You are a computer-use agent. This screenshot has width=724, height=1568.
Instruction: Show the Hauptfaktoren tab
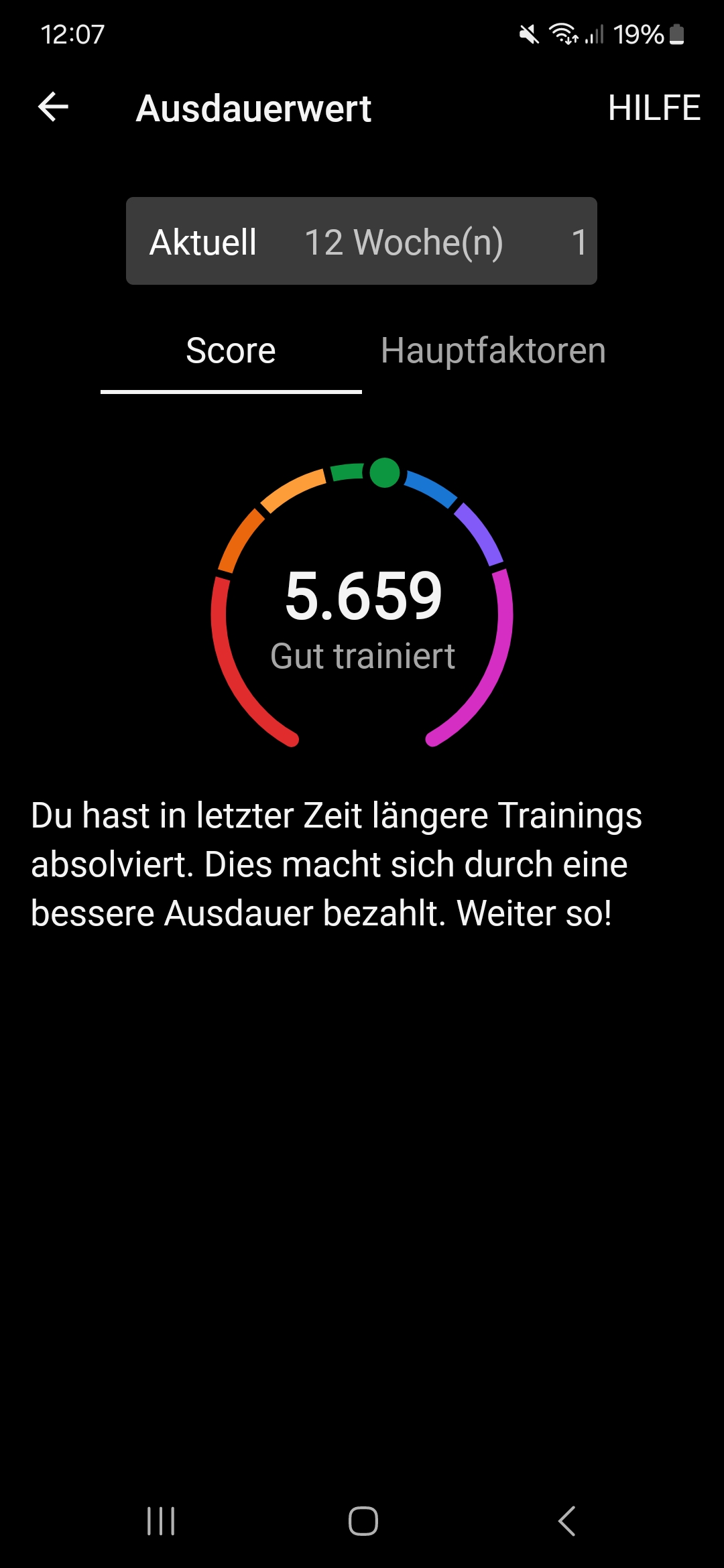pos(493,350)
